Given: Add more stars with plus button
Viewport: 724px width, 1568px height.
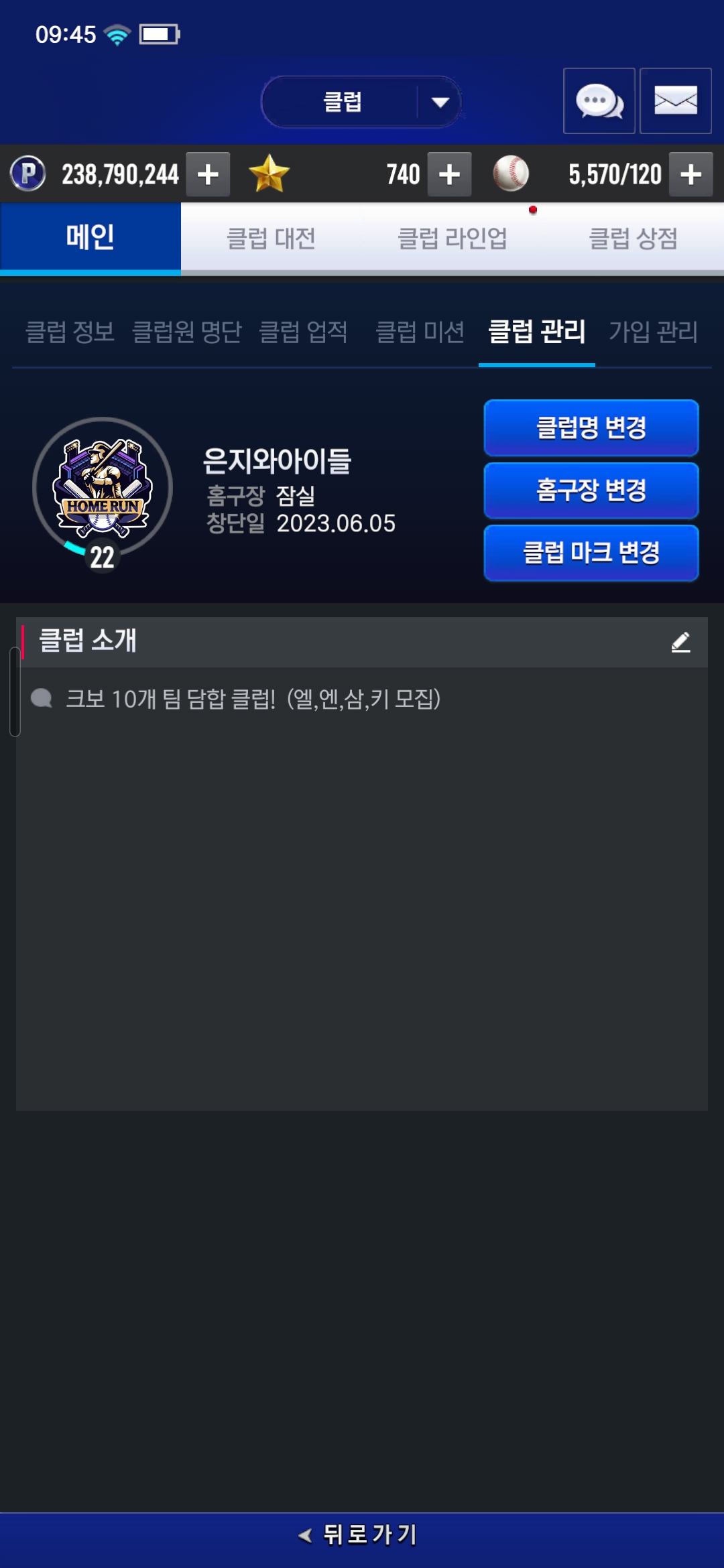Looking at the screenshot, I should [x=449, y=174].
